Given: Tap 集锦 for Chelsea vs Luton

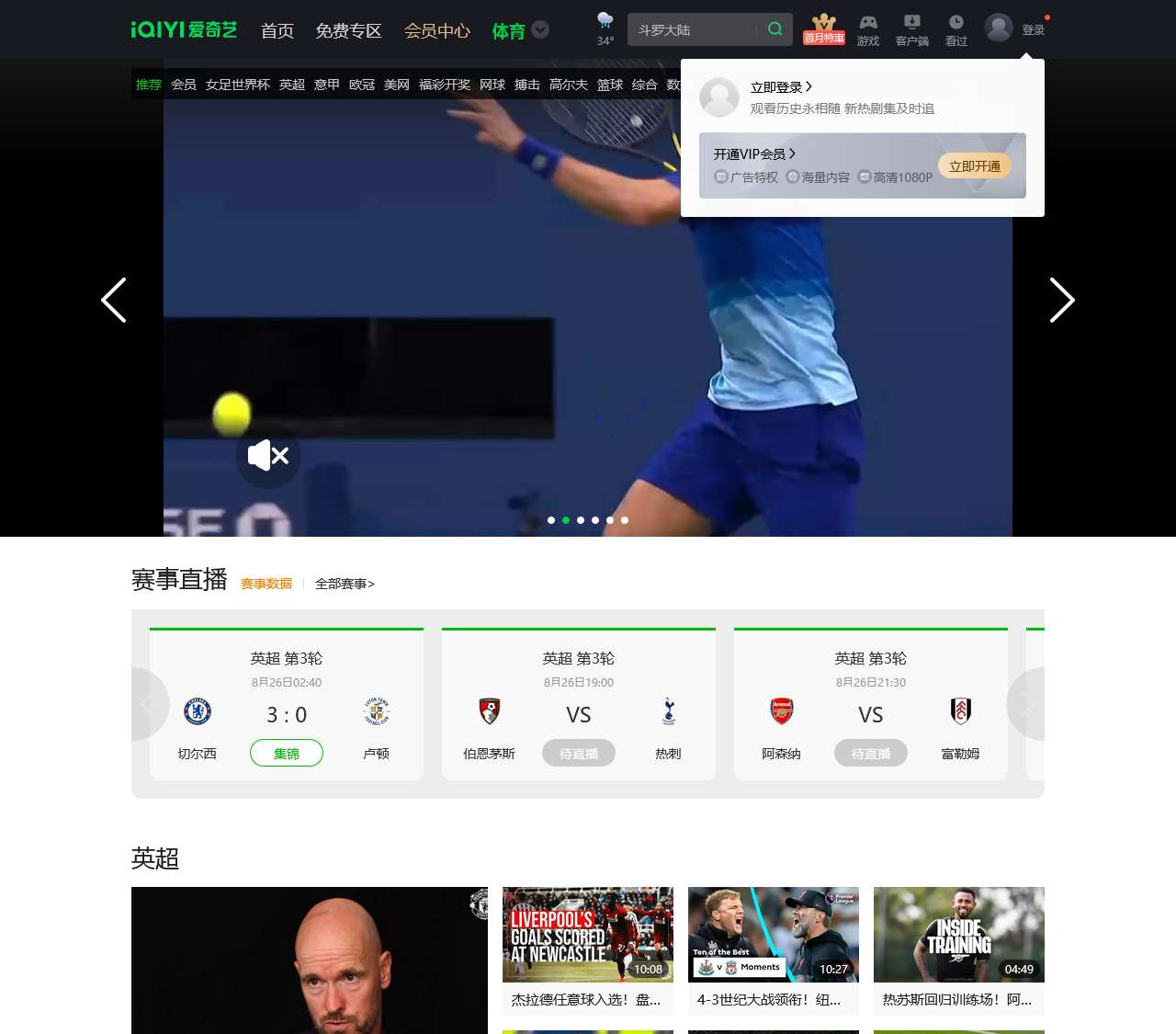Looking at the screenshot, I should pyautogui.click(x=286, y=753).
